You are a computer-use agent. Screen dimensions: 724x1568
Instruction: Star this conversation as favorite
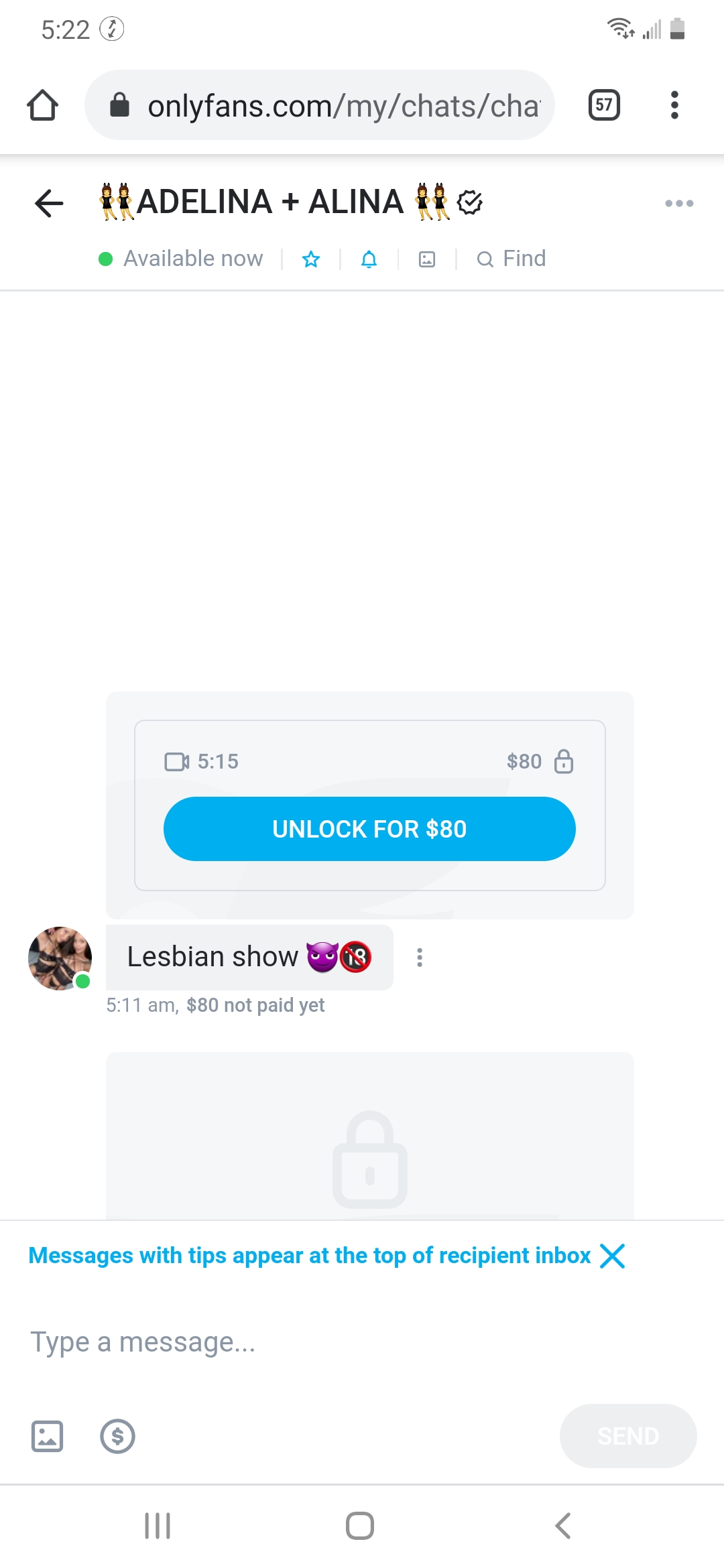[311, 259]
